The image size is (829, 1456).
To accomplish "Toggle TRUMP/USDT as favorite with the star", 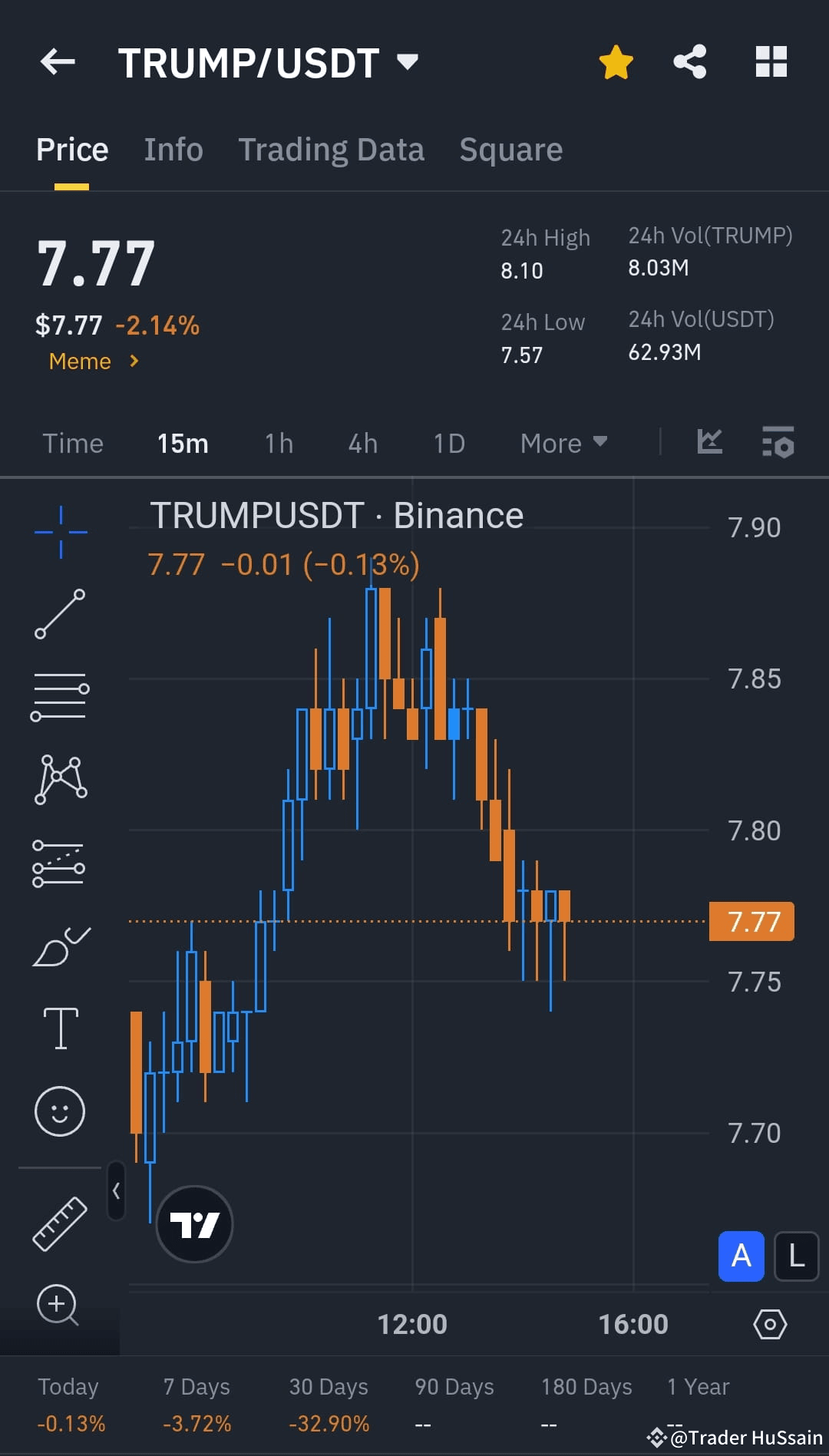I will pyautogui.click(x=616, y=61).
